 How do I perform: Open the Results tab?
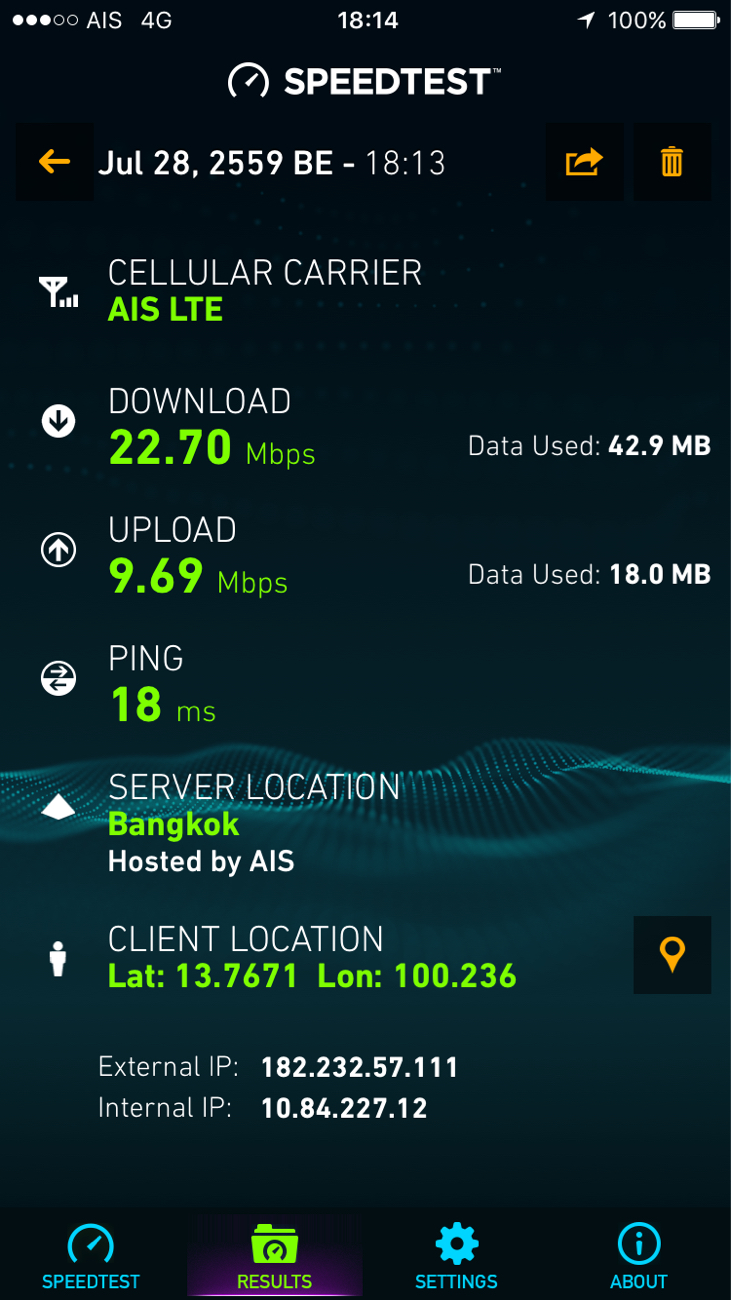click(x=274, y=1256)
